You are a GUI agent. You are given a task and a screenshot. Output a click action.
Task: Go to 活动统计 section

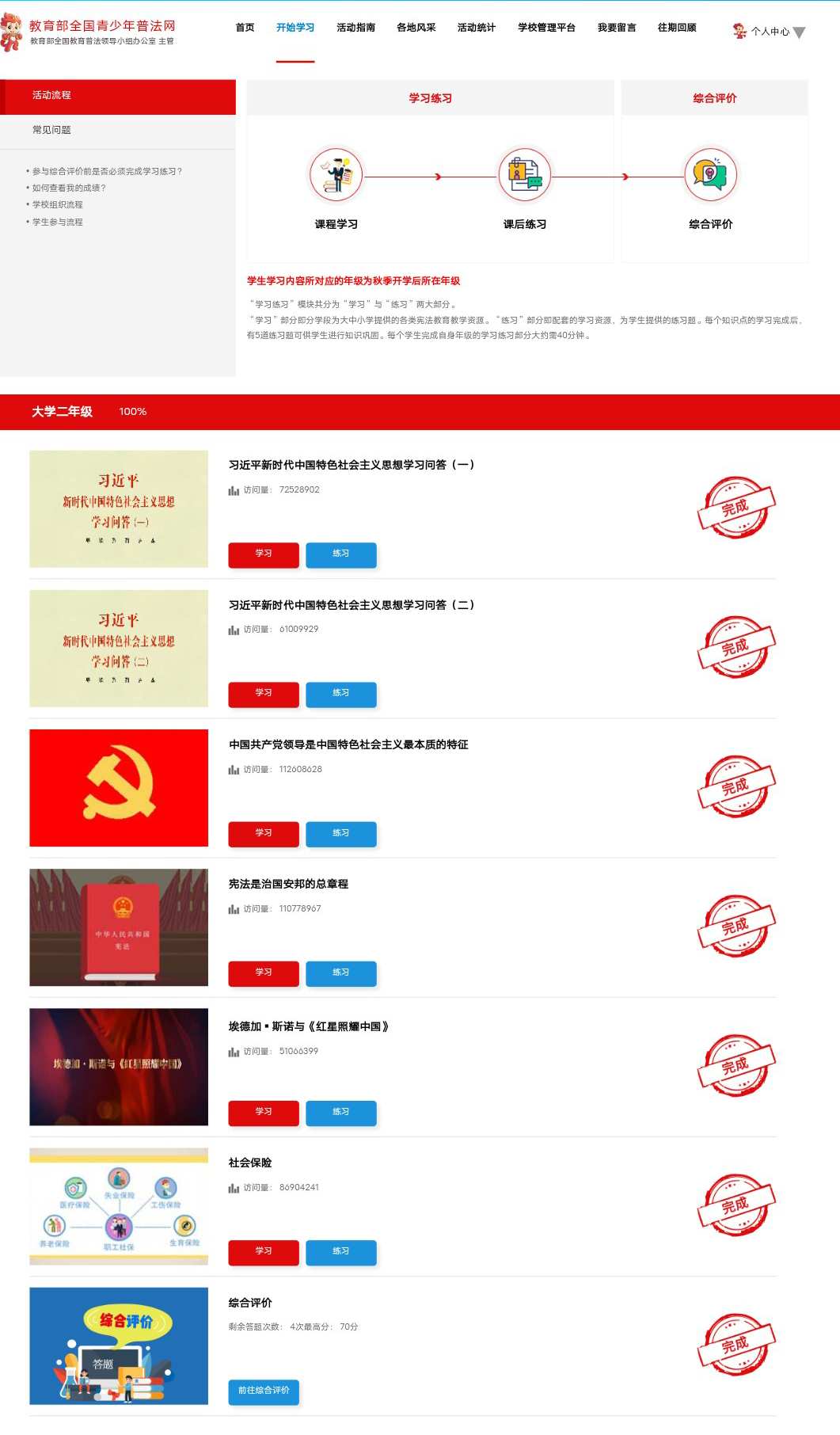[476, 28]
